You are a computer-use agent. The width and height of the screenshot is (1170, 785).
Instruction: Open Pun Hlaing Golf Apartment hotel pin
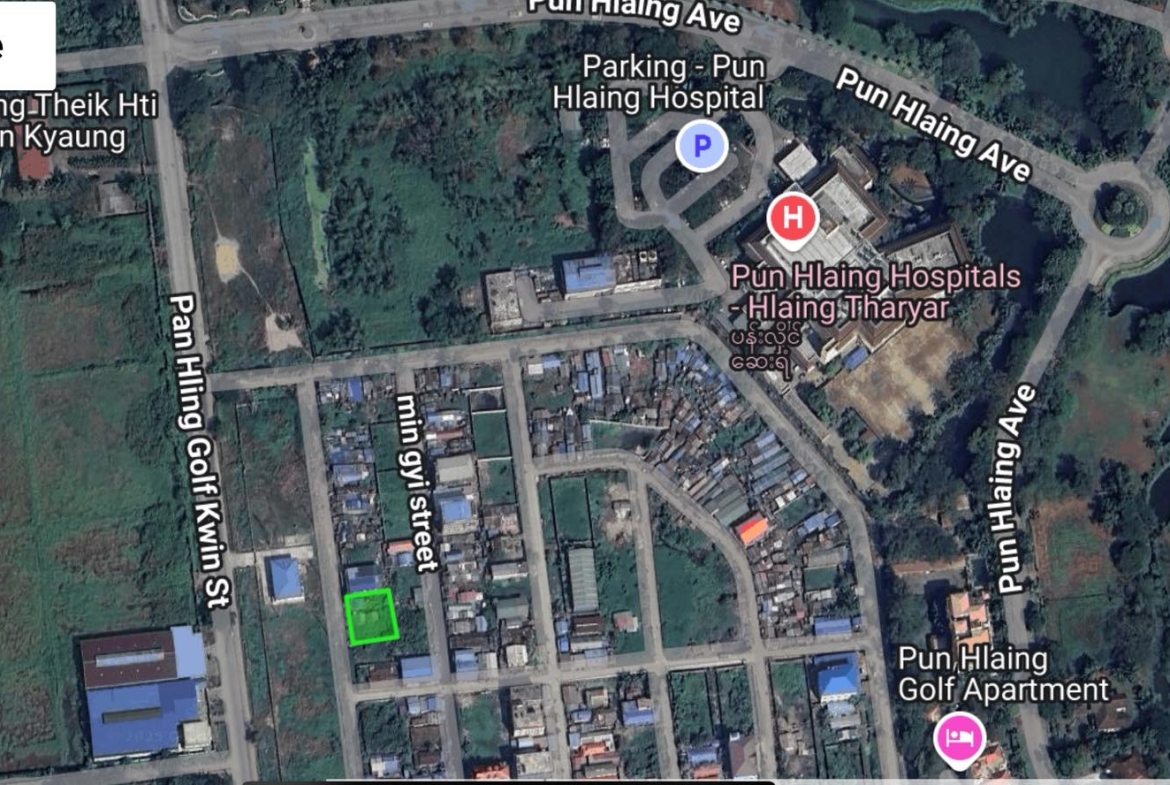coord(959,738)
